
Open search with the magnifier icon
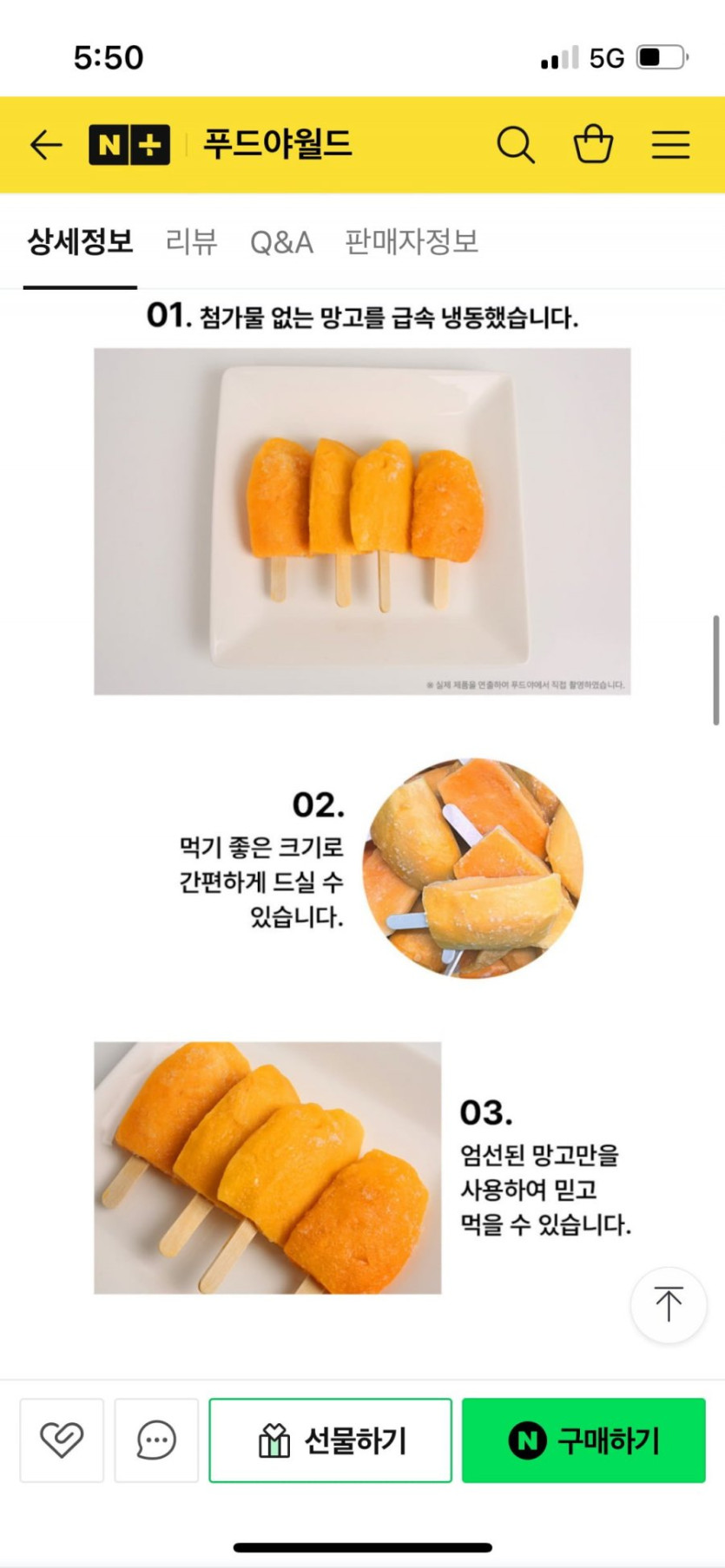[515, 145]
